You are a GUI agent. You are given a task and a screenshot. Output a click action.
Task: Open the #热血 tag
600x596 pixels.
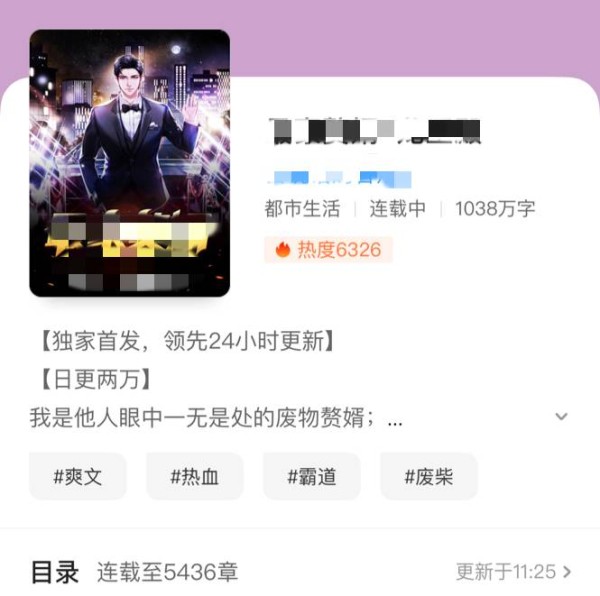click(194, 476)
